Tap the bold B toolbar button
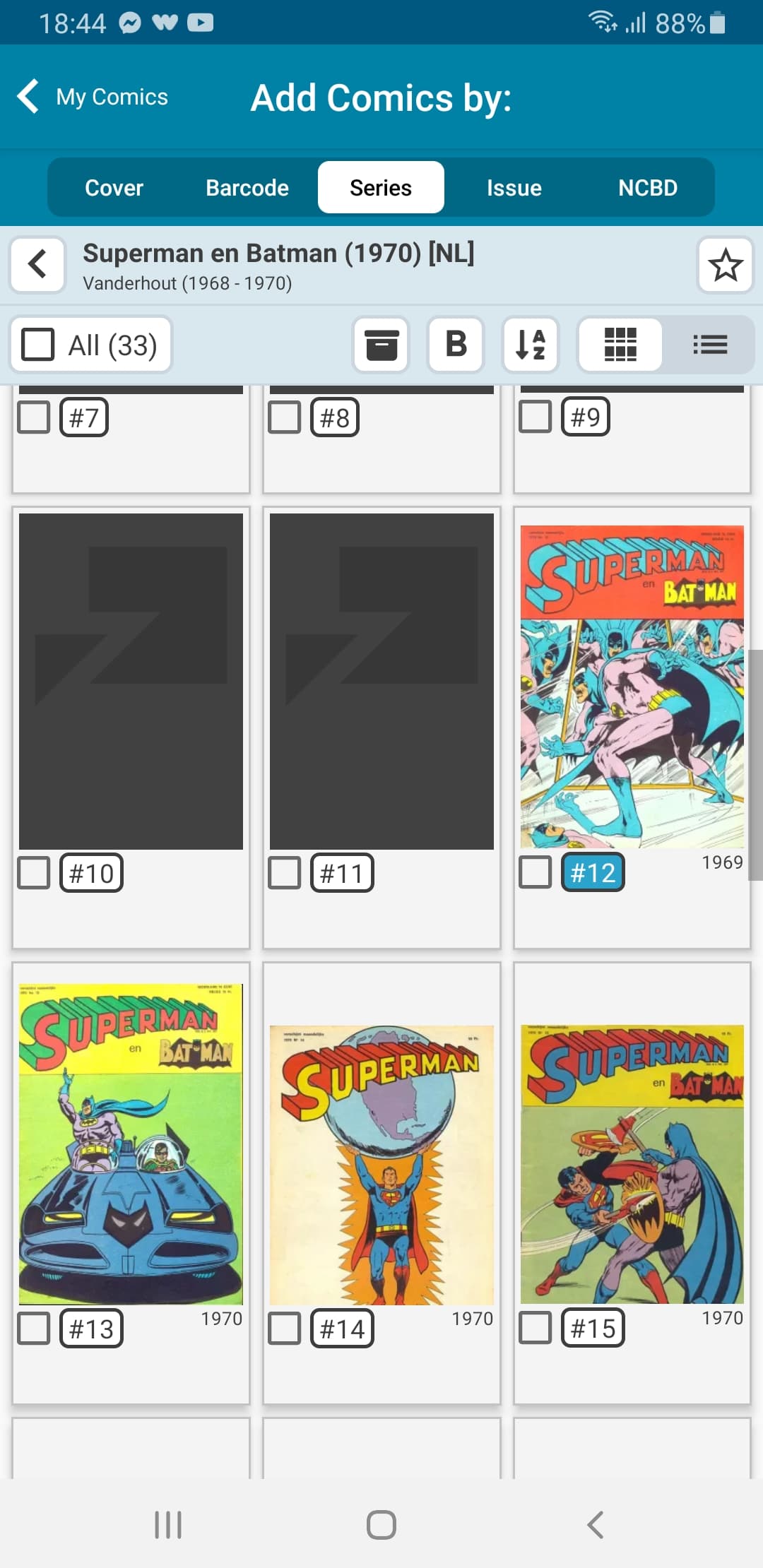Viewport: 763px width, 1568px height. (456, 345)
